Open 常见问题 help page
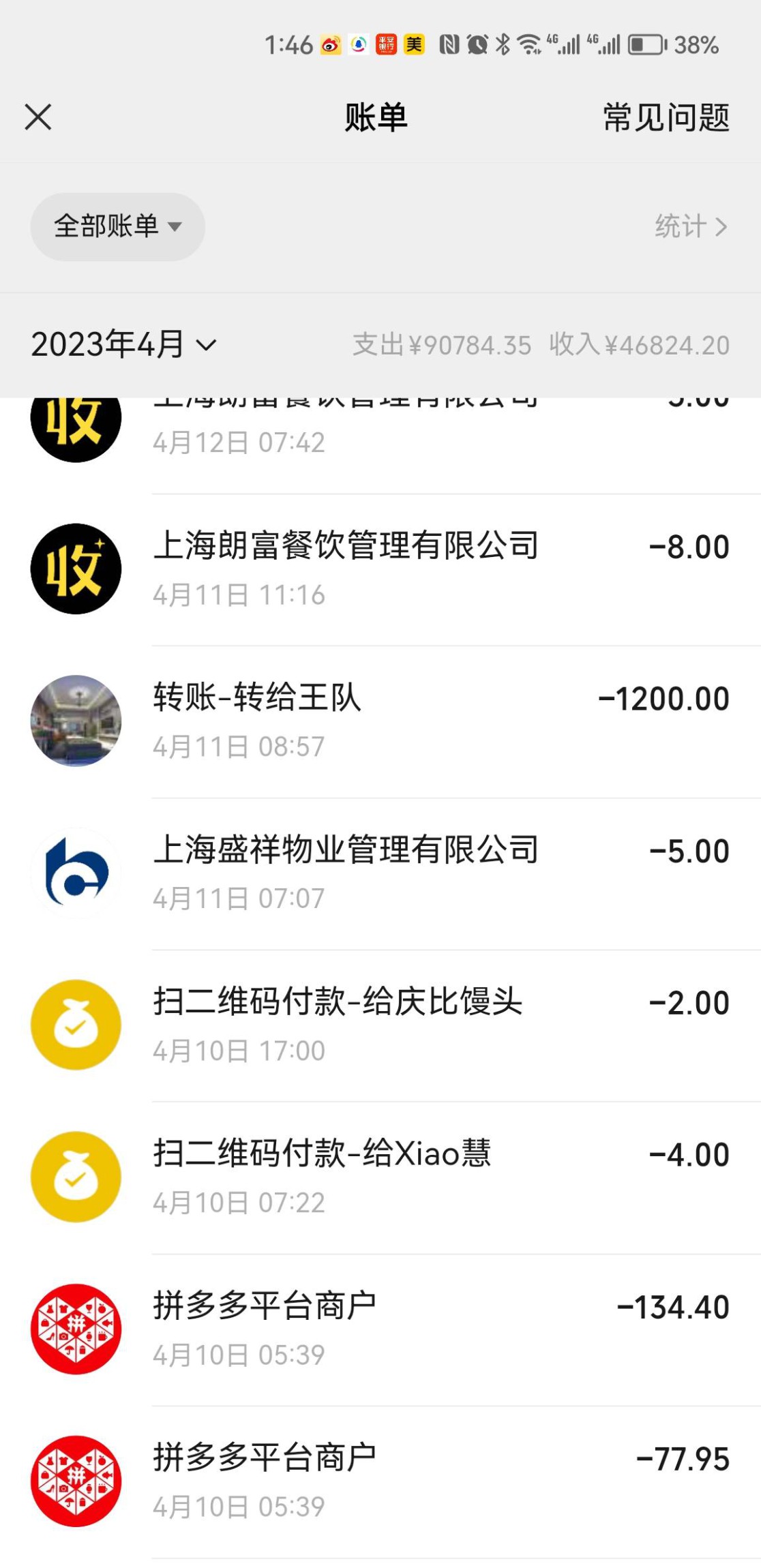 [666, 117]
